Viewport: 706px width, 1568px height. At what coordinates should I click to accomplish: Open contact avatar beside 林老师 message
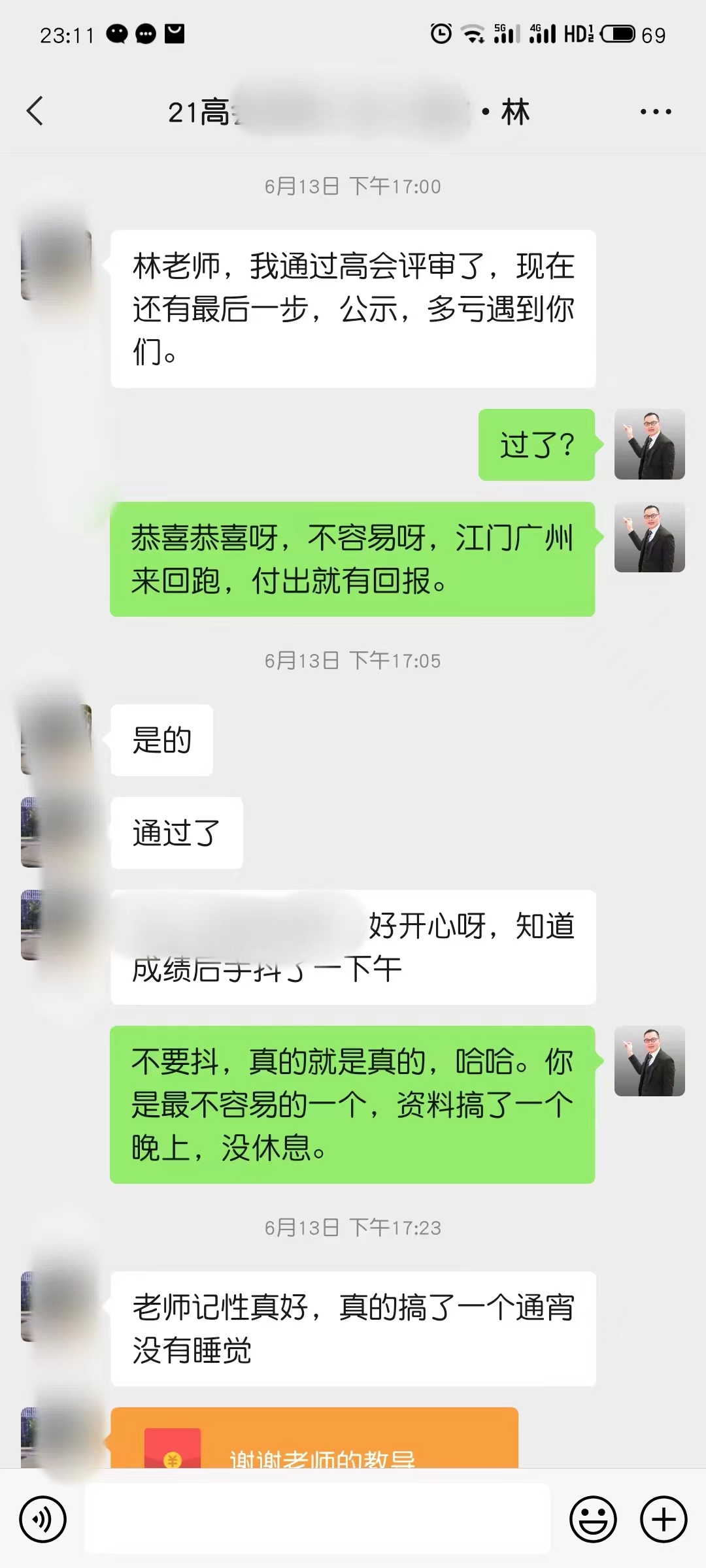[x=56, y=265]
